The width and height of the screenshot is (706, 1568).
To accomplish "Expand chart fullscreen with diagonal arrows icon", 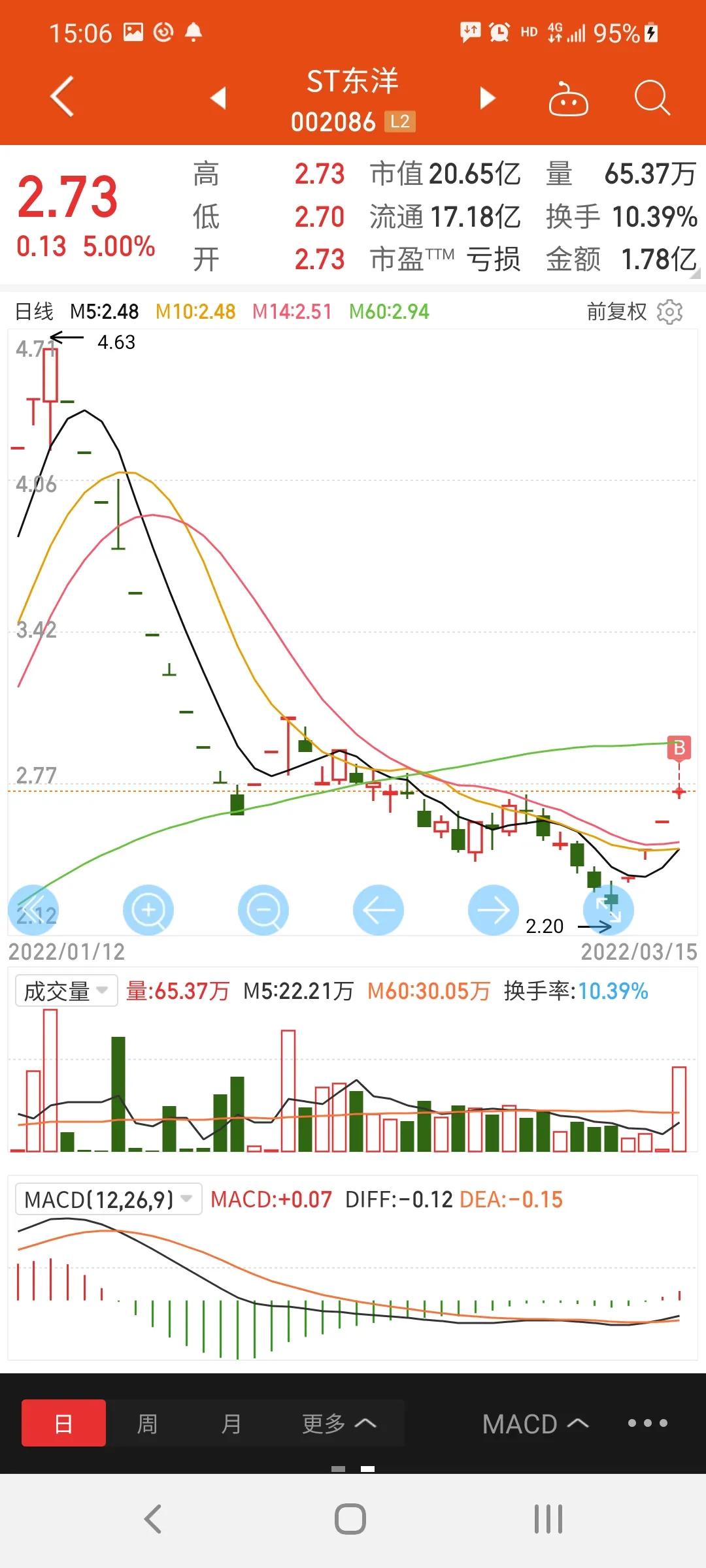I will (x=608, y=909).
